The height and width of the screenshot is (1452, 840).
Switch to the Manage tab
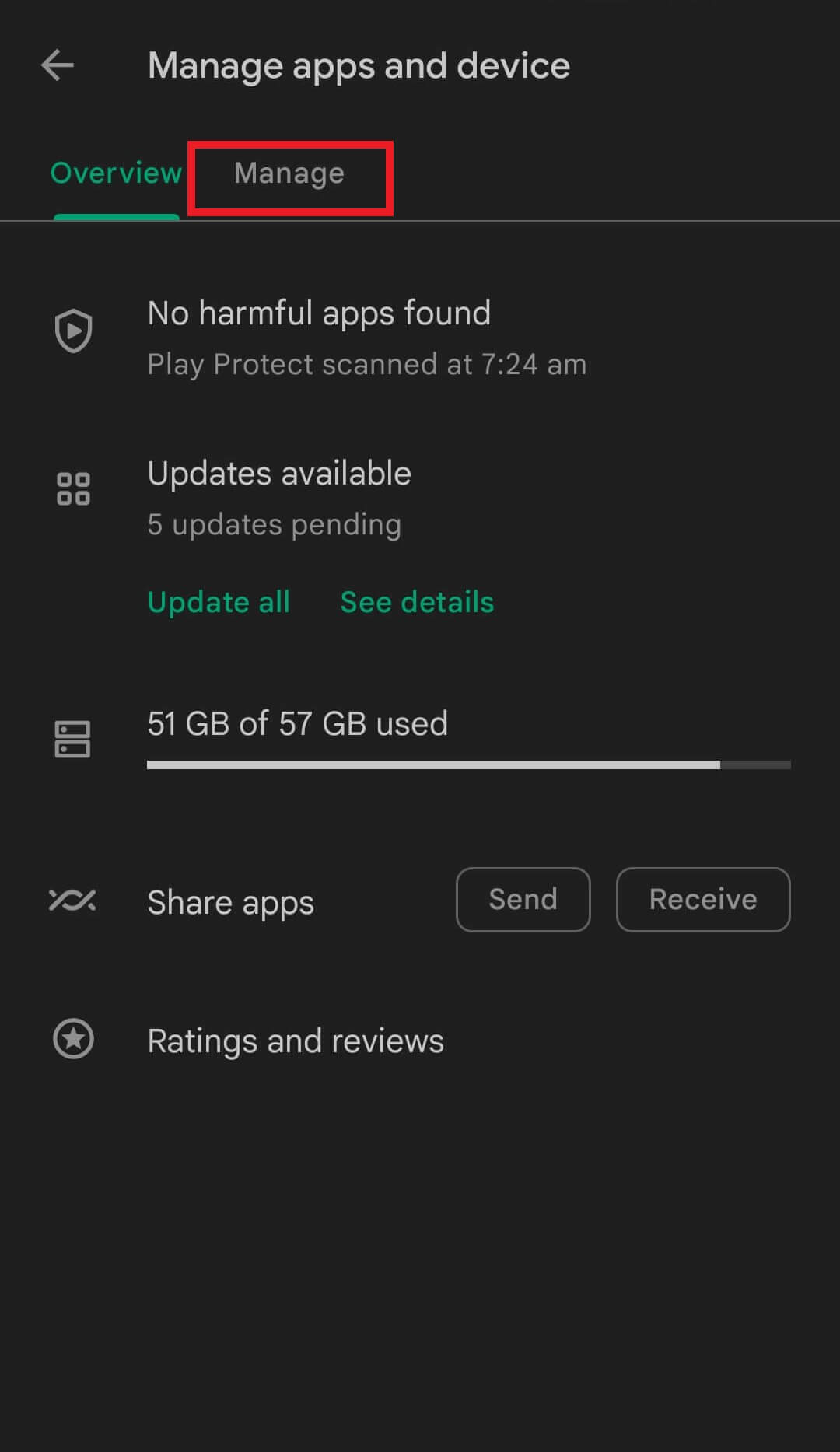click(x=289, y=173)
